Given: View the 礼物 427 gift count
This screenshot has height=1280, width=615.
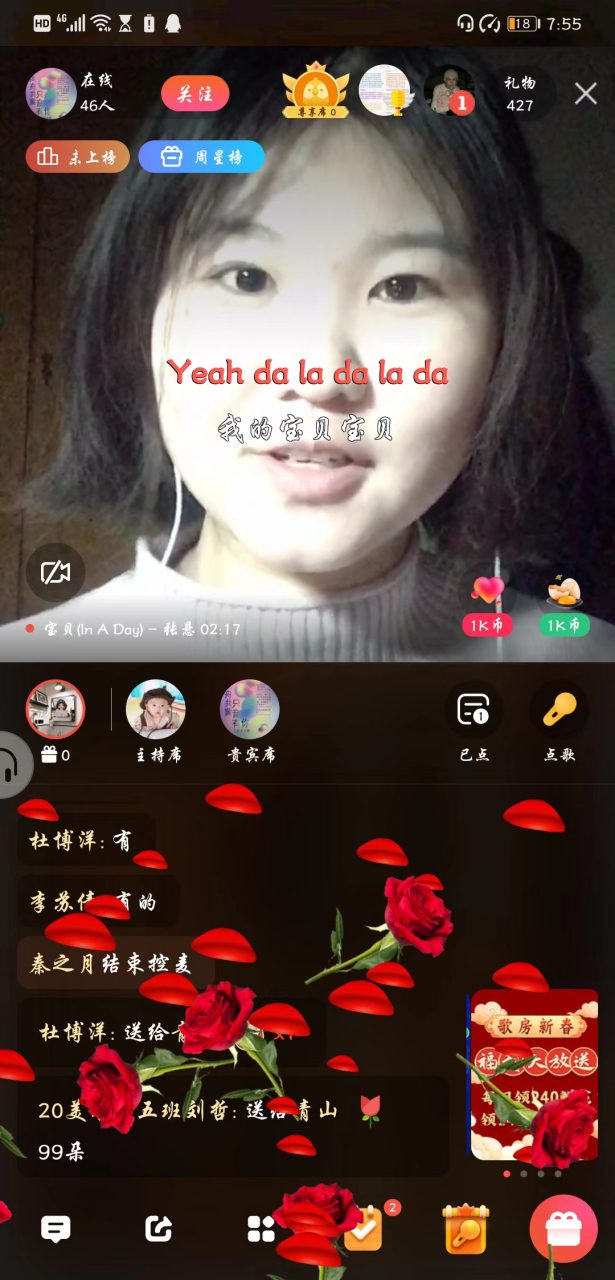Looking at the screenshot, I should point(519,94).
